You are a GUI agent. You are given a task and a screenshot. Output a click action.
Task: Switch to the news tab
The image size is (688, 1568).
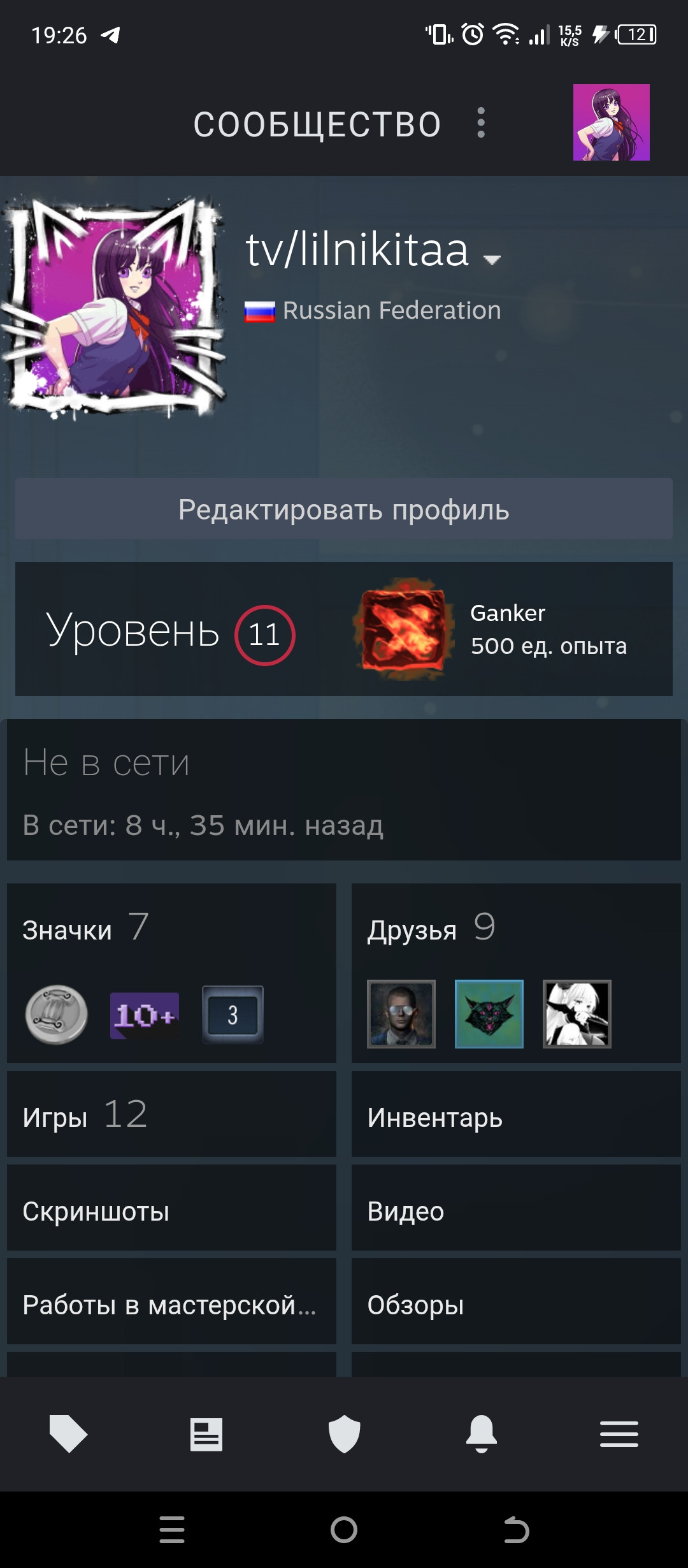206,1434
